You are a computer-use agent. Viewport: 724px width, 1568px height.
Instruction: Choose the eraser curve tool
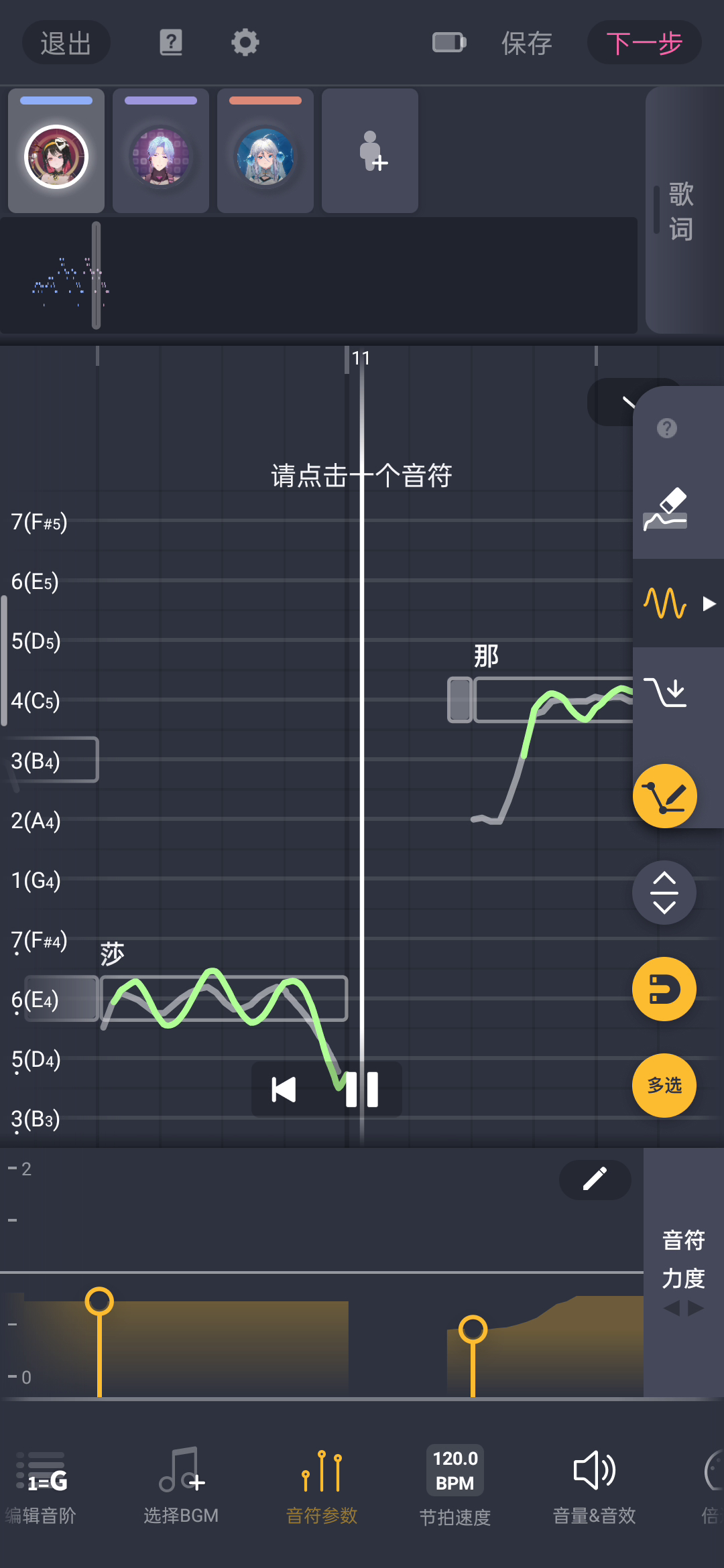666,509
